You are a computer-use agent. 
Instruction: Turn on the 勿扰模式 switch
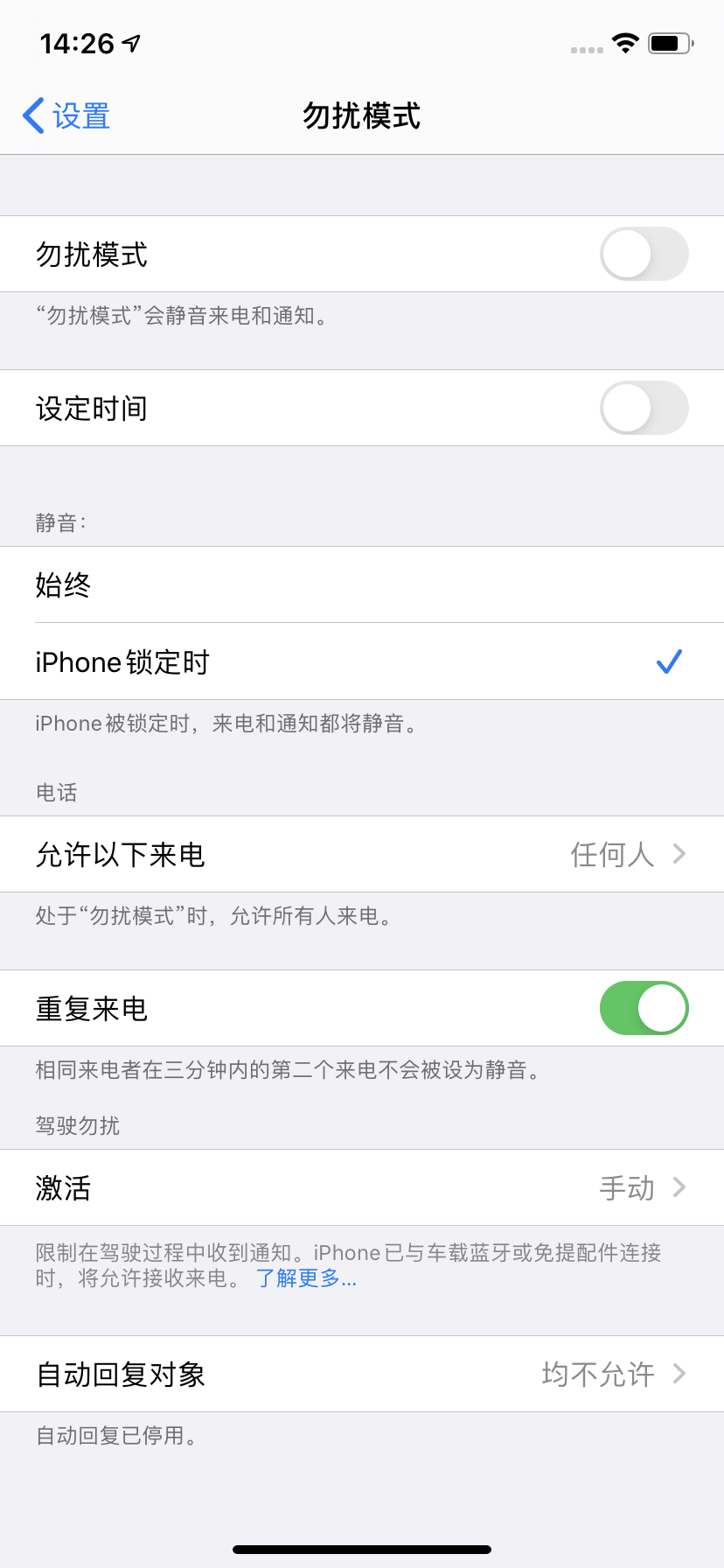pyautogui.click(x=644, y=254)
